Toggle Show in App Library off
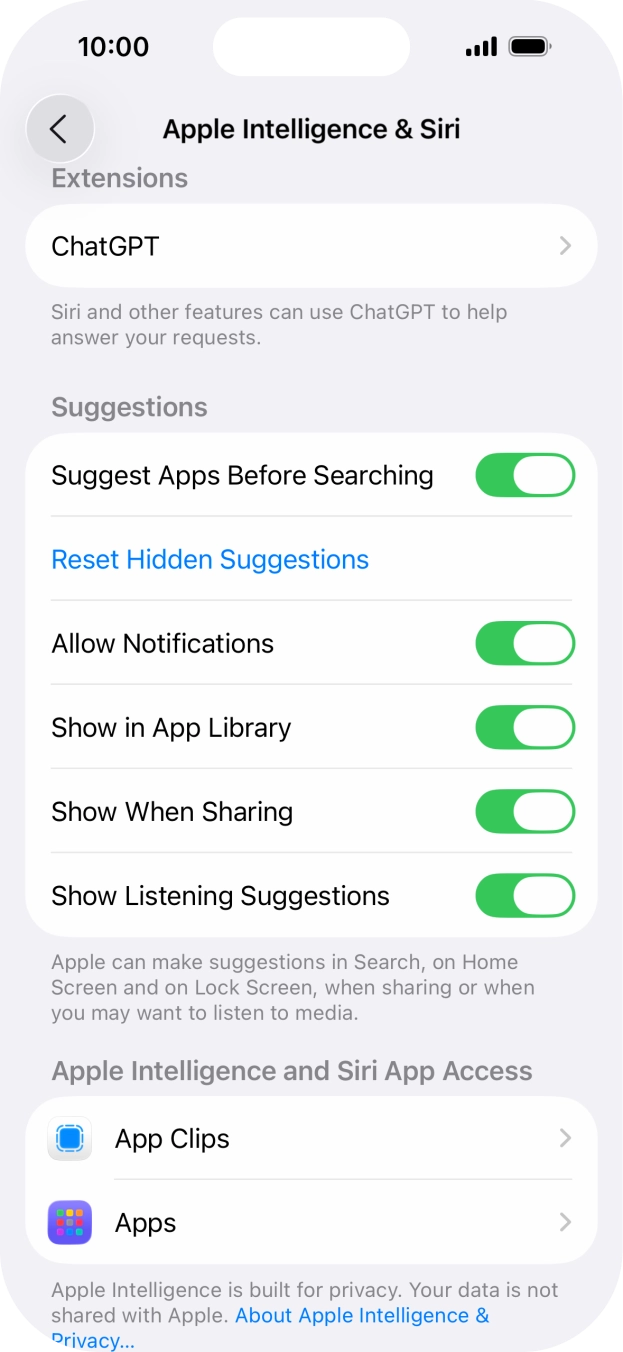Screen dimensions: 623x1352 point(524,727)
